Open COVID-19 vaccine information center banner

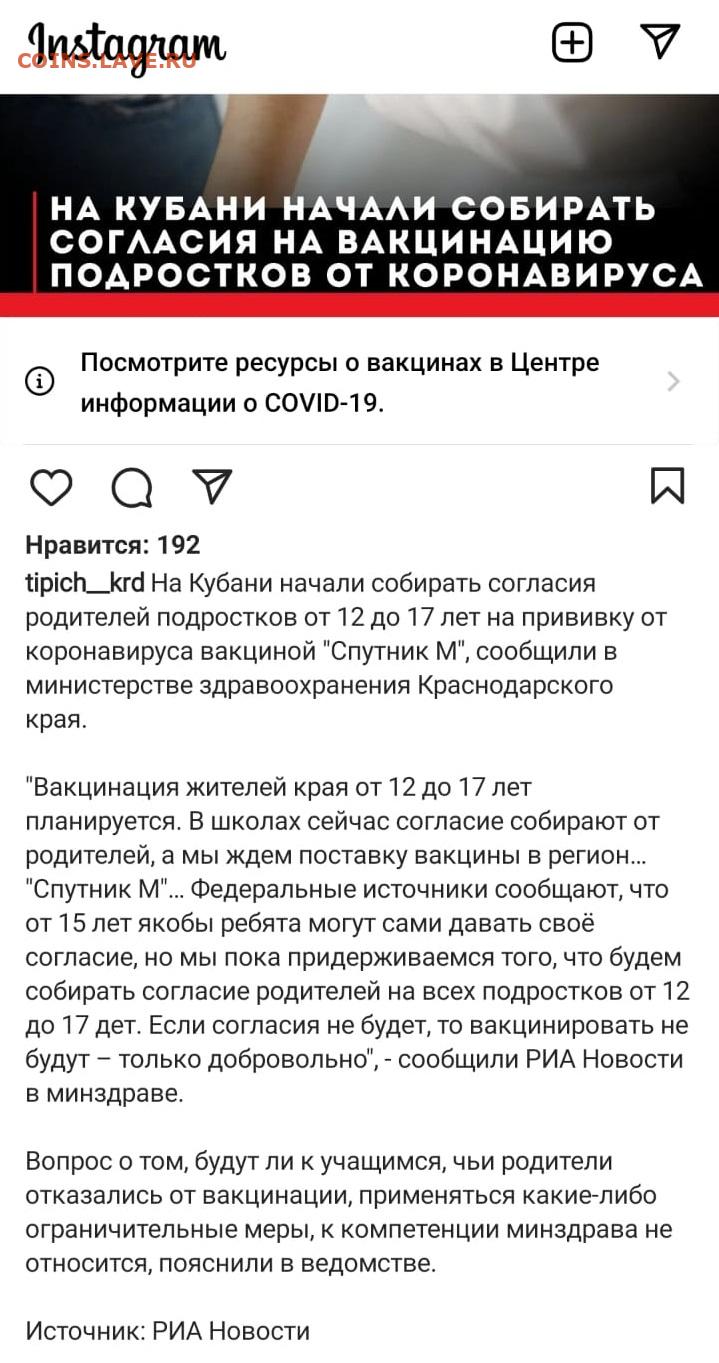(x=359, y=382)
